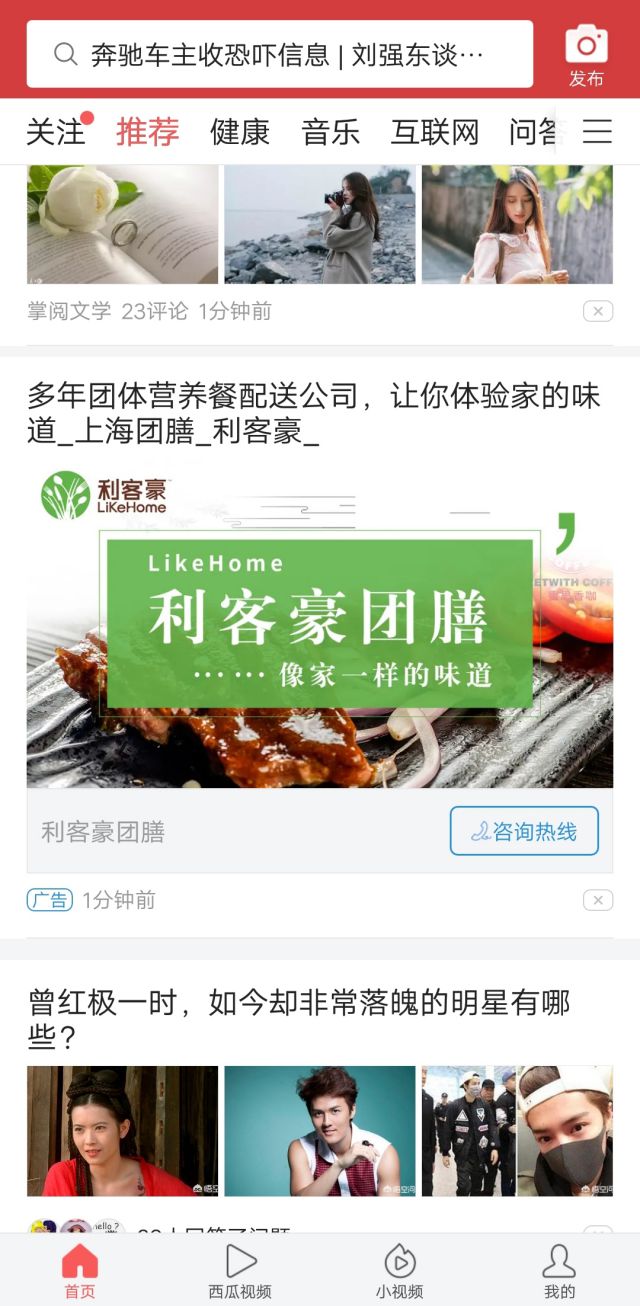The height and width of the screenshot is (1306, 640).
Task: Switch to the 音乐 tab
Action: click(331, 132)
